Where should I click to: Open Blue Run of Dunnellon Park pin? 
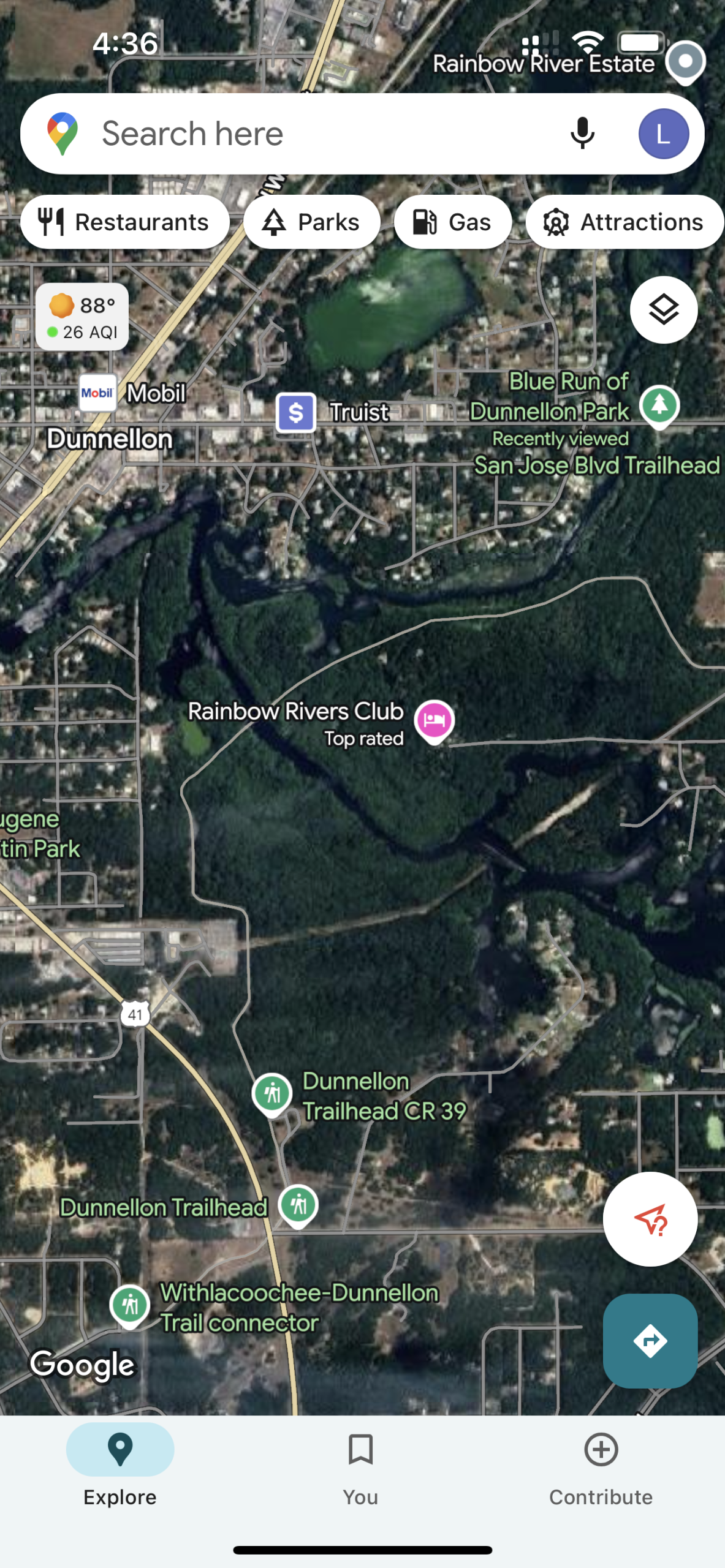pyautogui.click(x=659, y=405)
